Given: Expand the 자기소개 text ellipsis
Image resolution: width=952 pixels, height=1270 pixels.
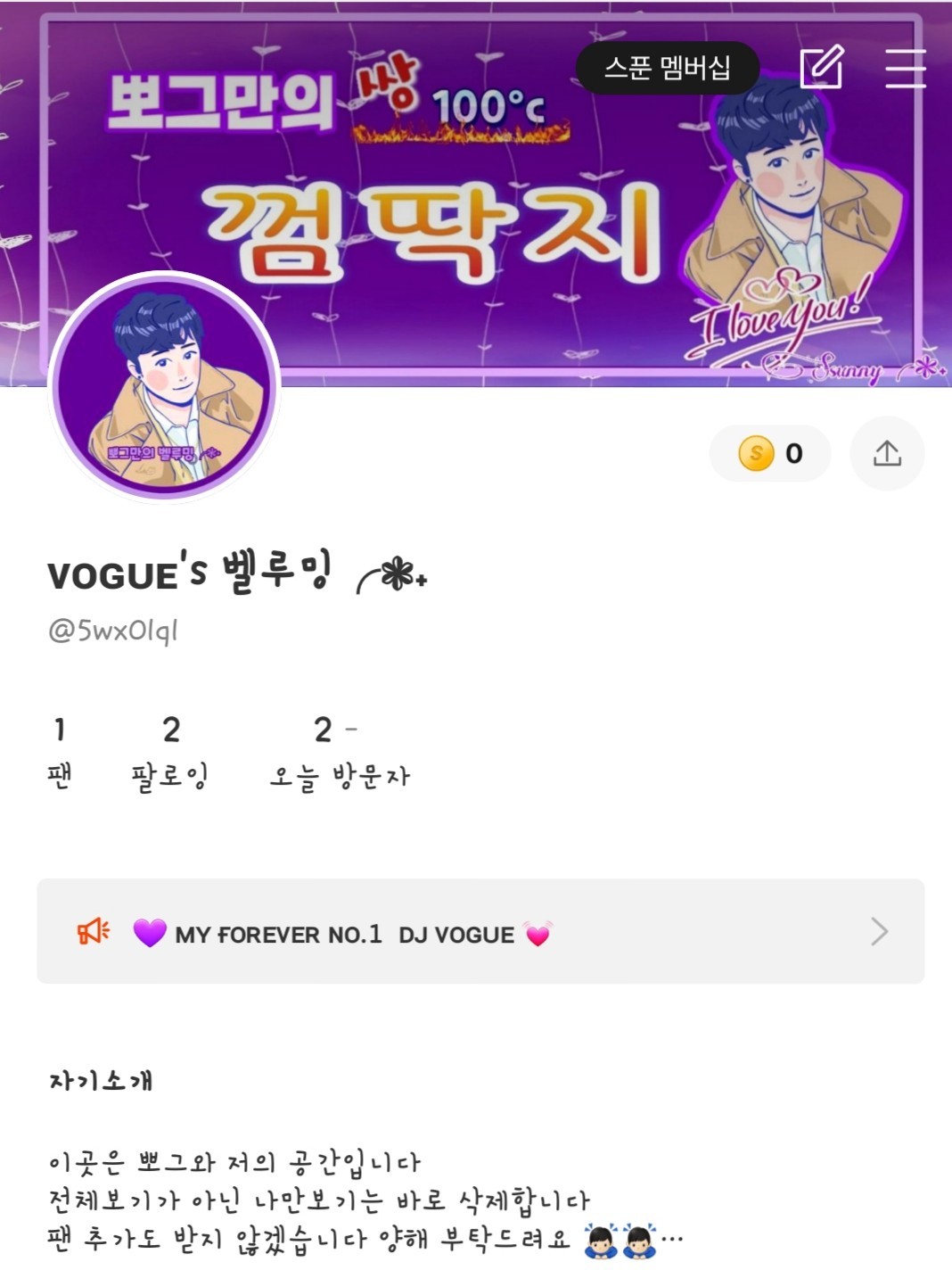Looking at the screenshot, I should [x=672, y=1240].
